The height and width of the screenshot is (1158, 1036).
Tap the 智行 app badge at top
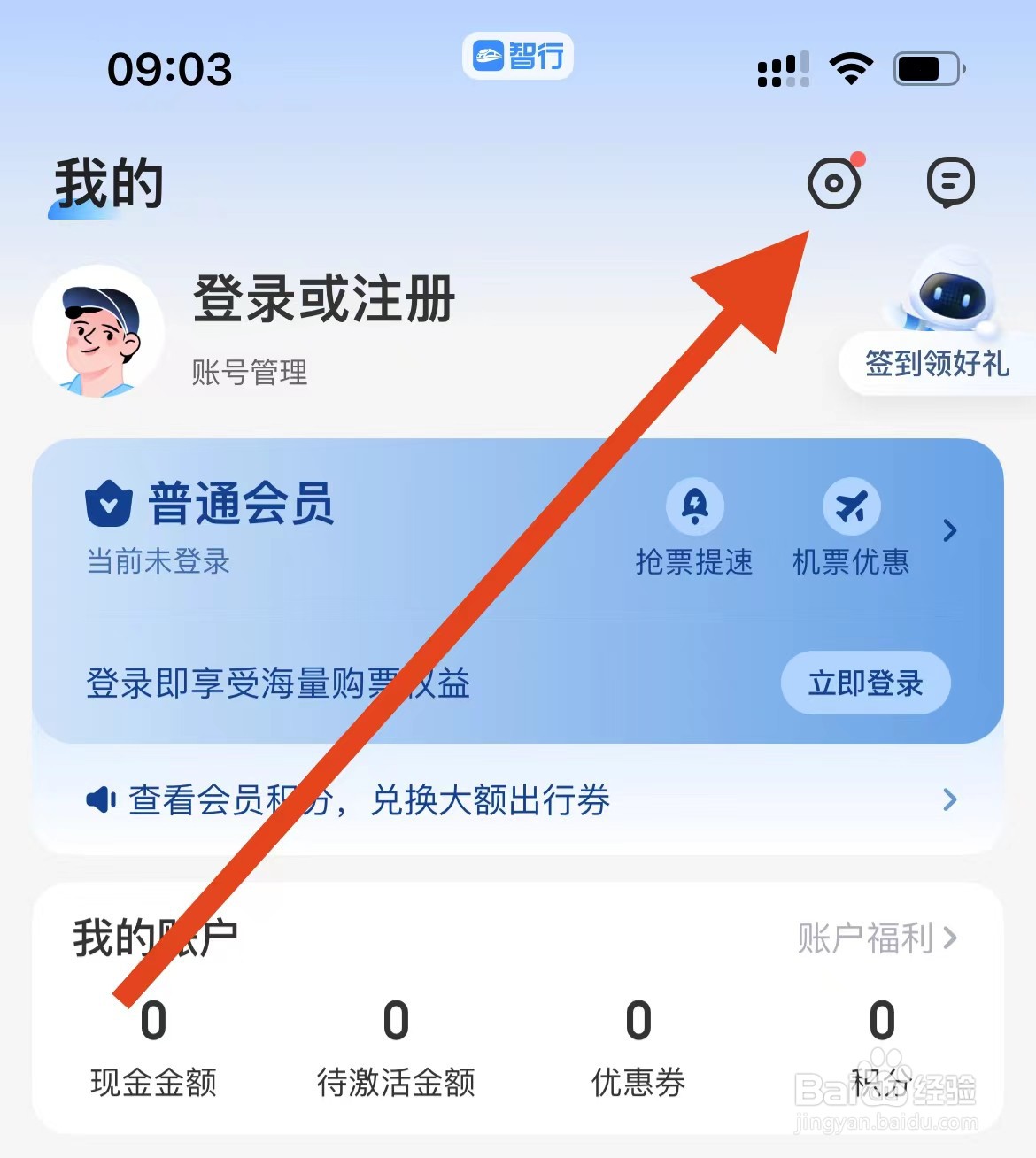point(518,55)
